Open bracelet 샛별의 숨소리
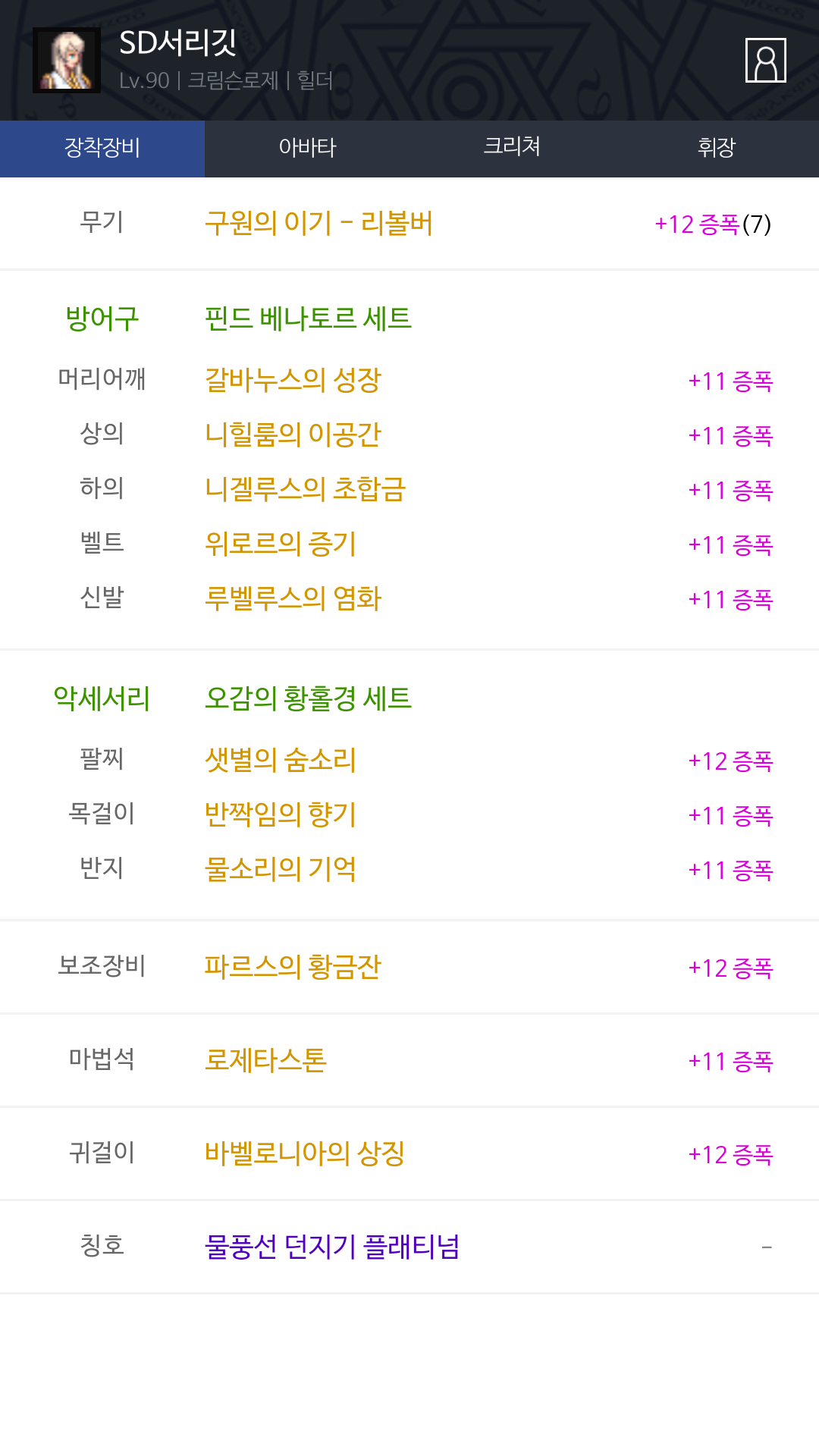Image resolution: width=819 pixels, height=1456 pixels. pyautogui.click(x=280, y=760)
